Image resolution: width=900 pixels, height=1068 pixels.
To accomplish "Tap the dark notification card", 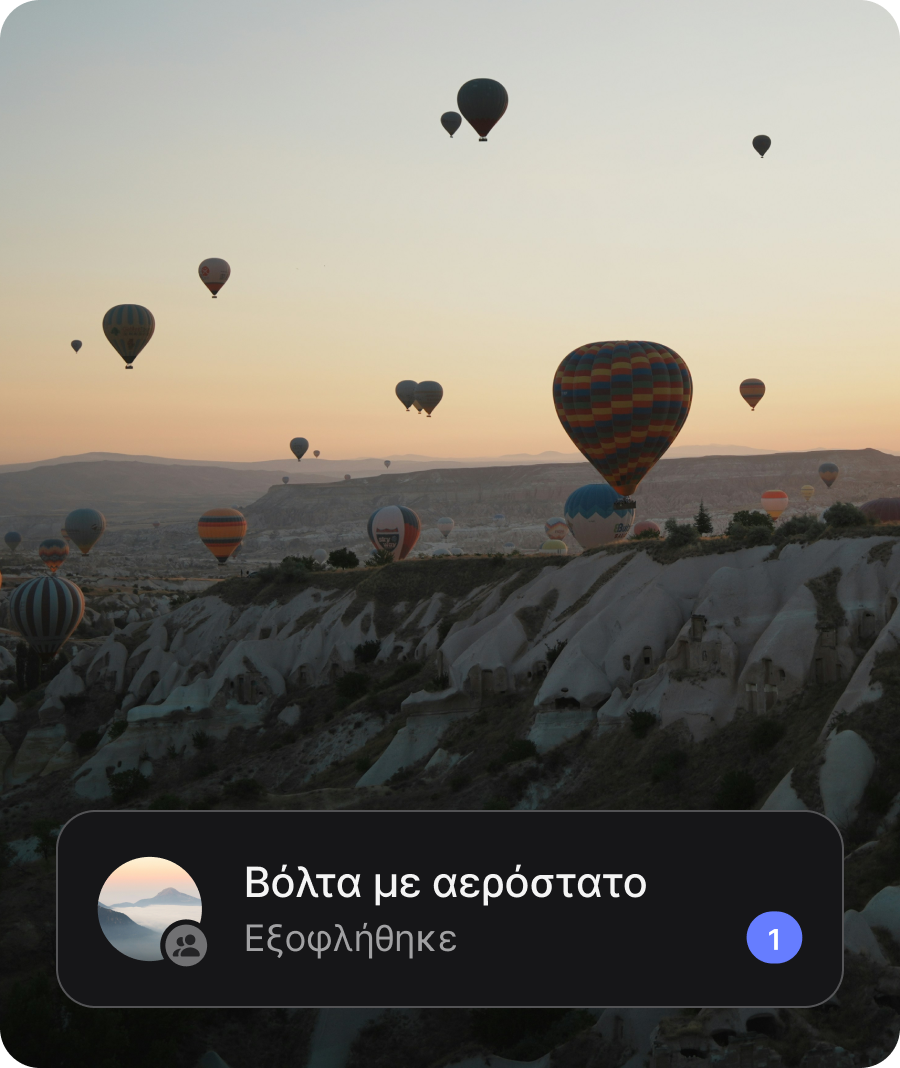I will click(450, 910).
